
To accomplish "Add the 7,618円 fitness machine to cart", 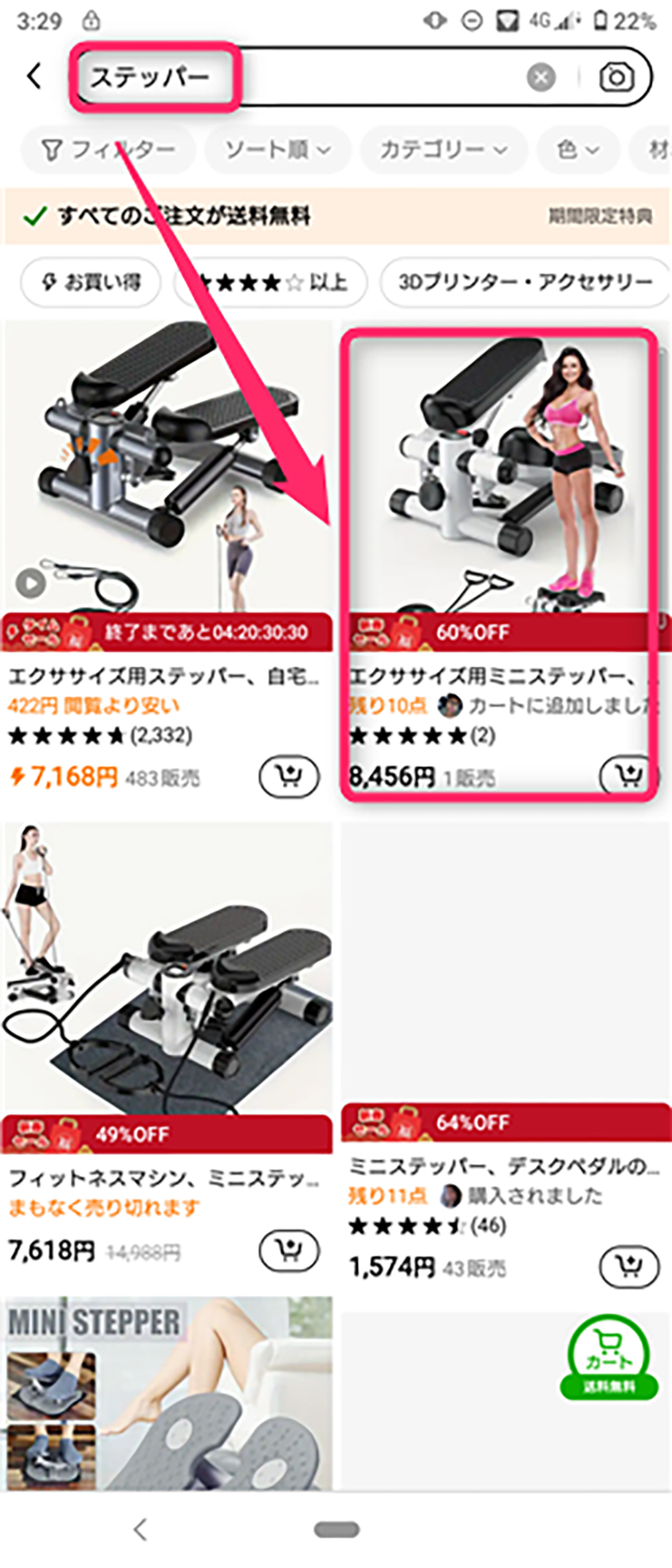I will (289, 1250).
